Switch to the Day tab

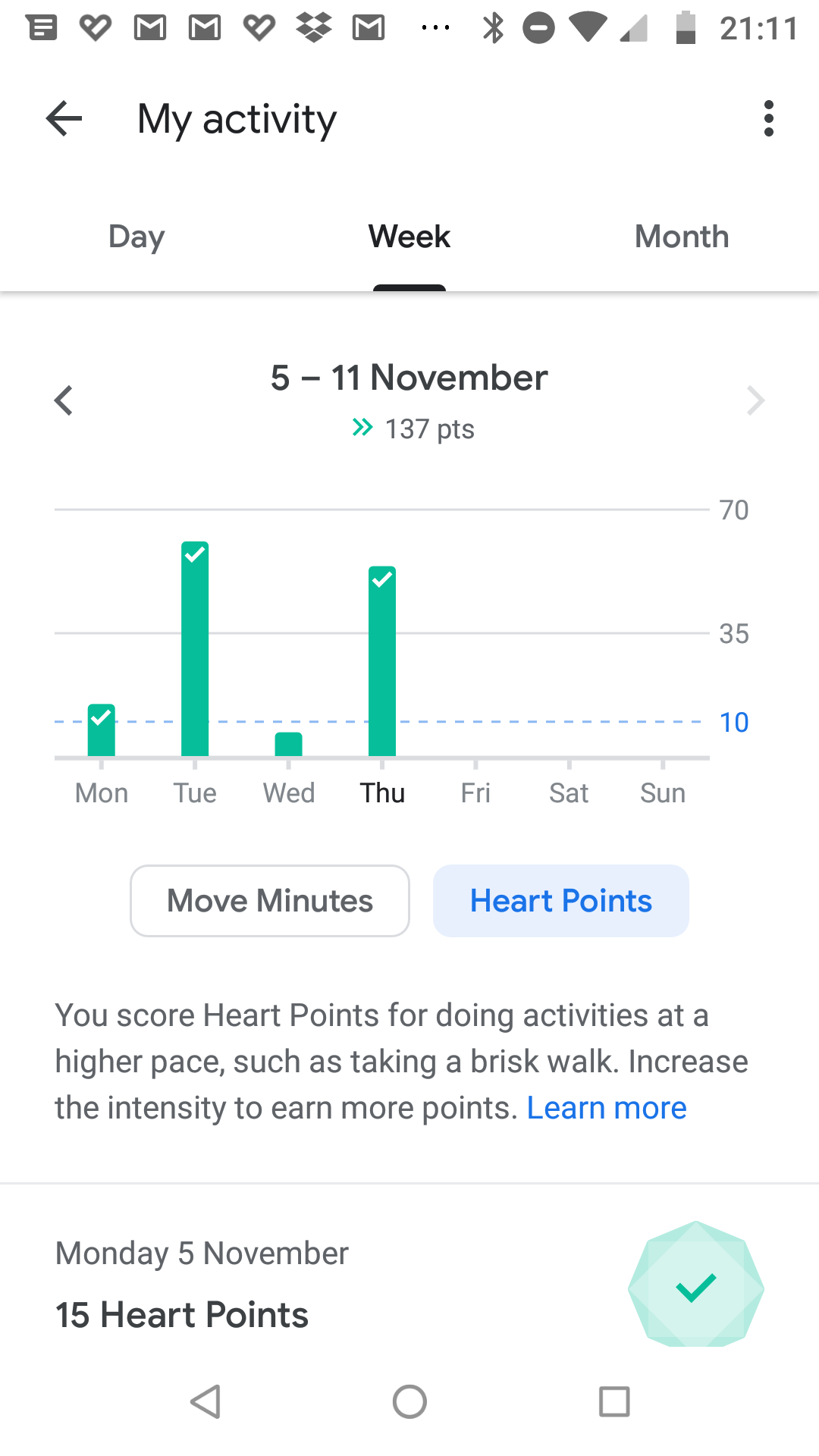[136, 237]
